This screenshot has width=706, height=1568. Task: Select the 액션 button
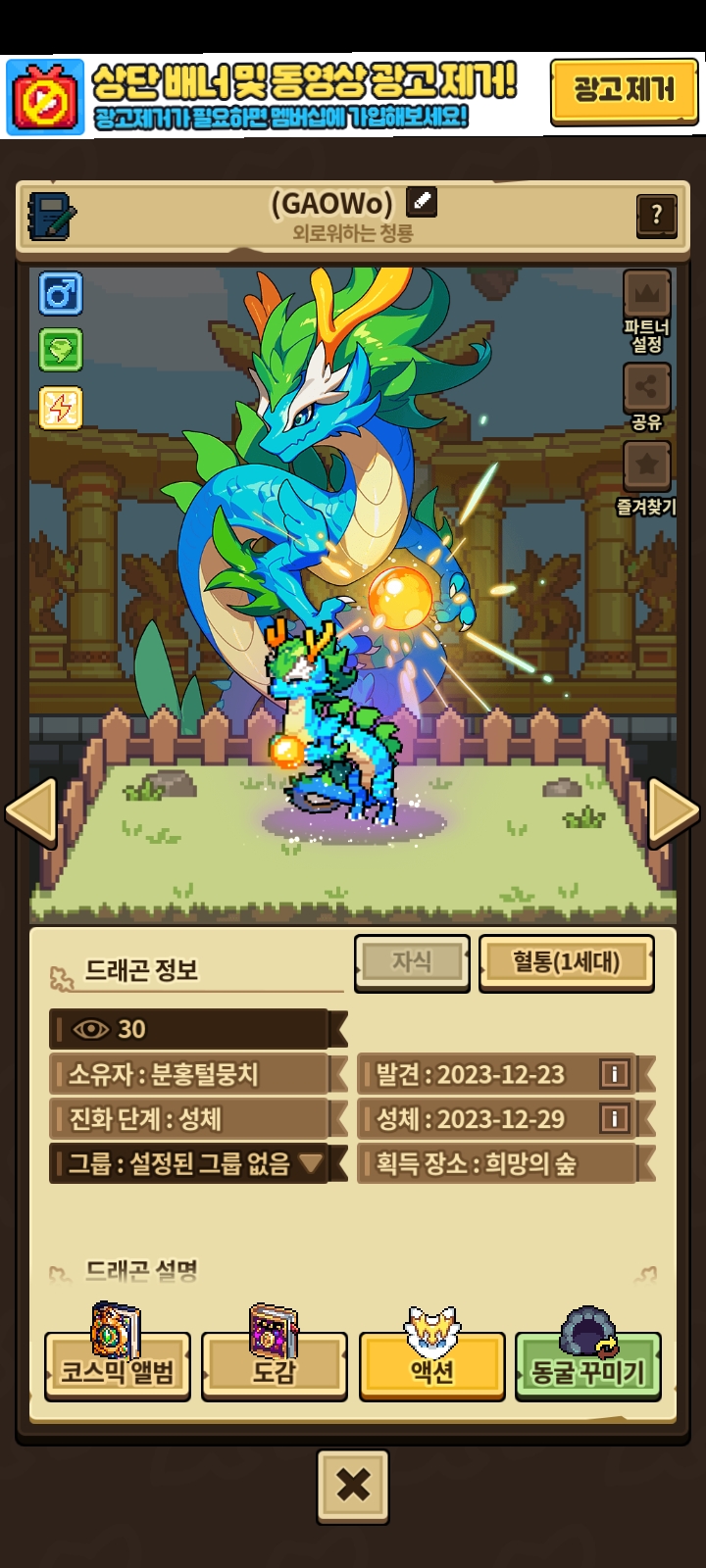coord(431,1367)
